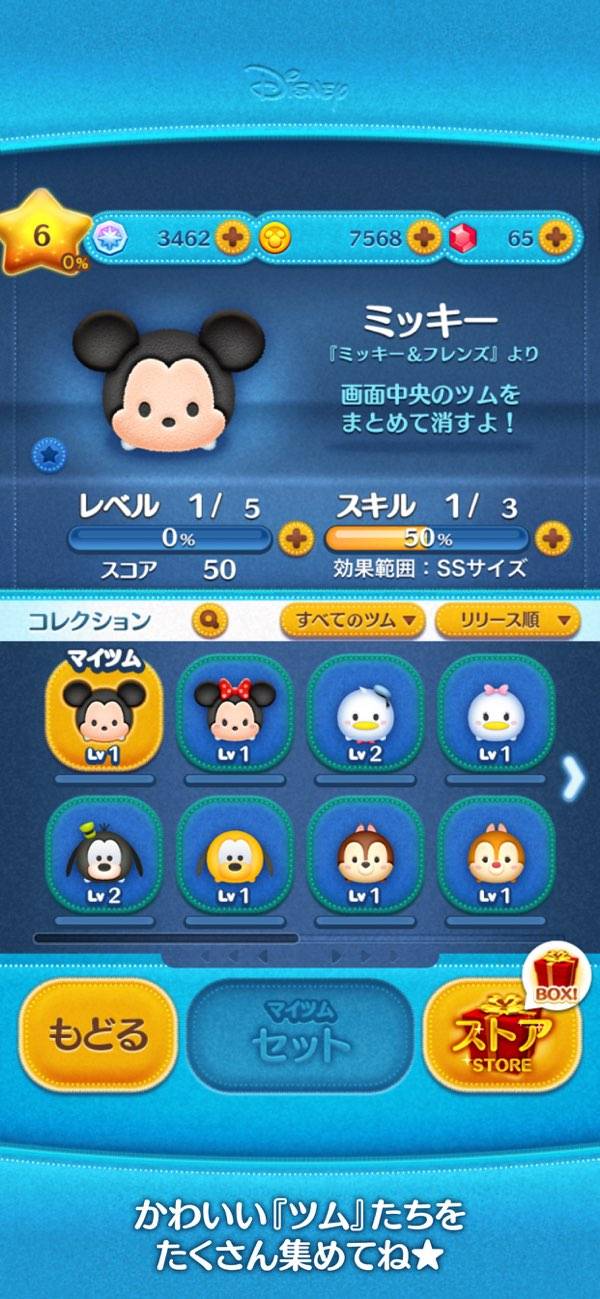Tap the plus beside the skill bar
Viewport: 600px width, 1299px height.
[551, 539]
